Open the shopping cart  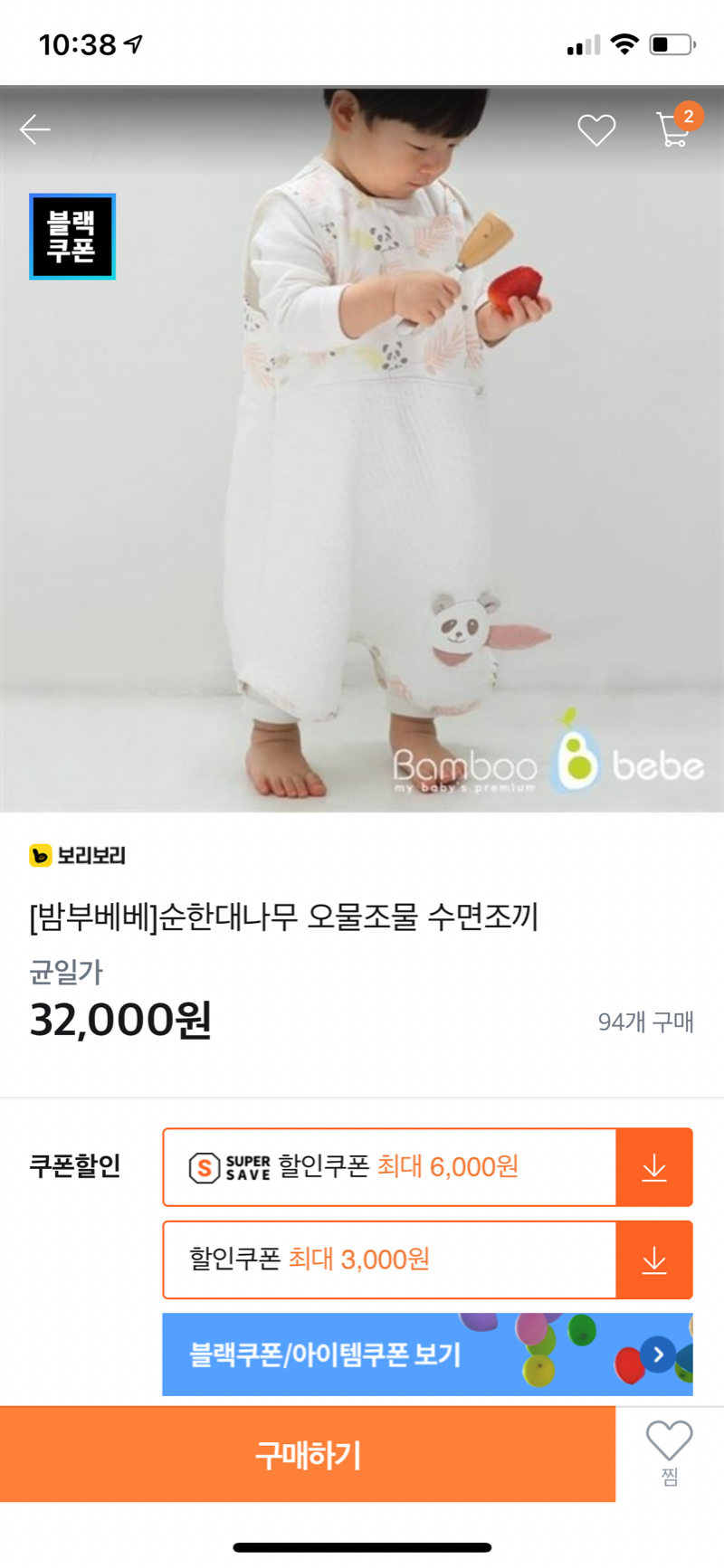tap(673, 128)
